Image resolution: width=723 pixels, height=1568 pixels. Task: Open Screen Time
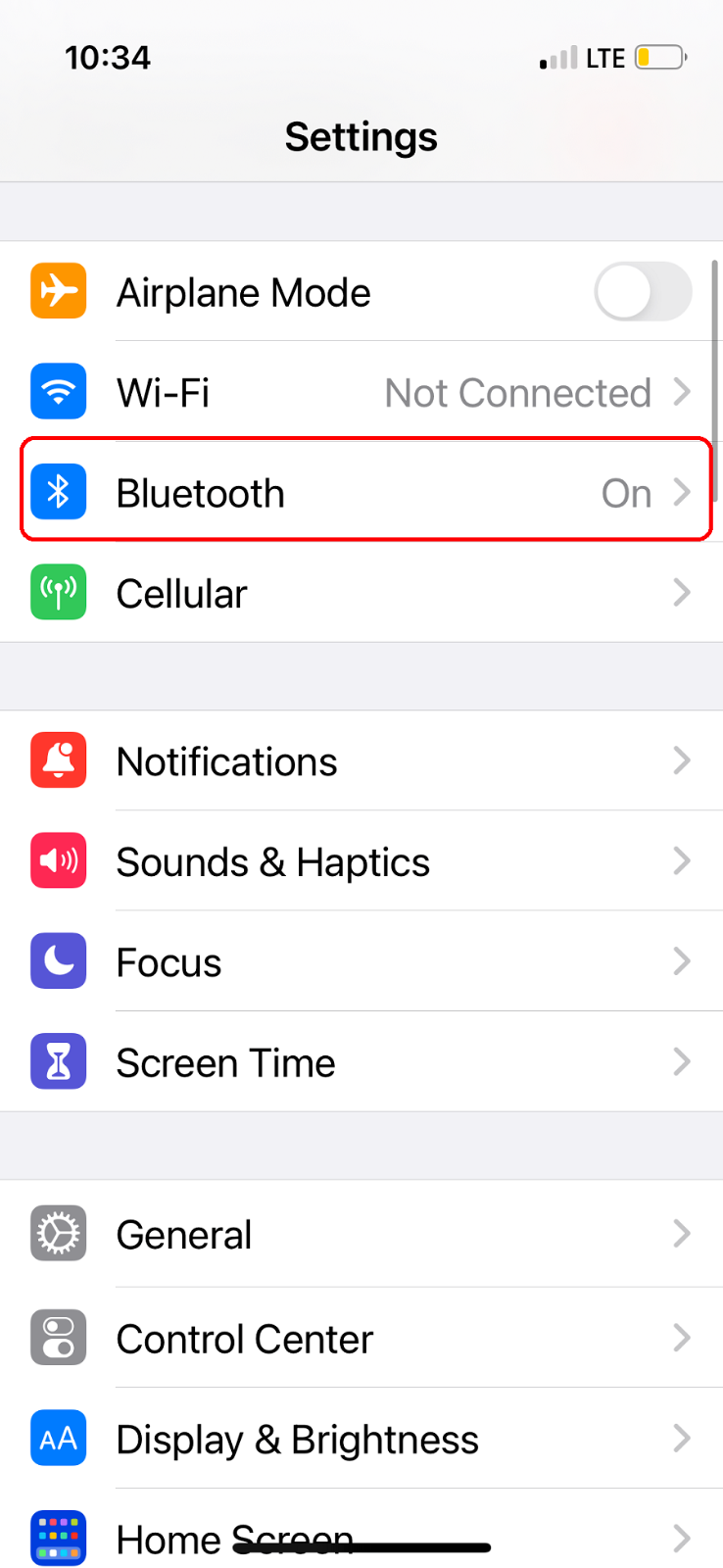click(x=361, y=1062)
